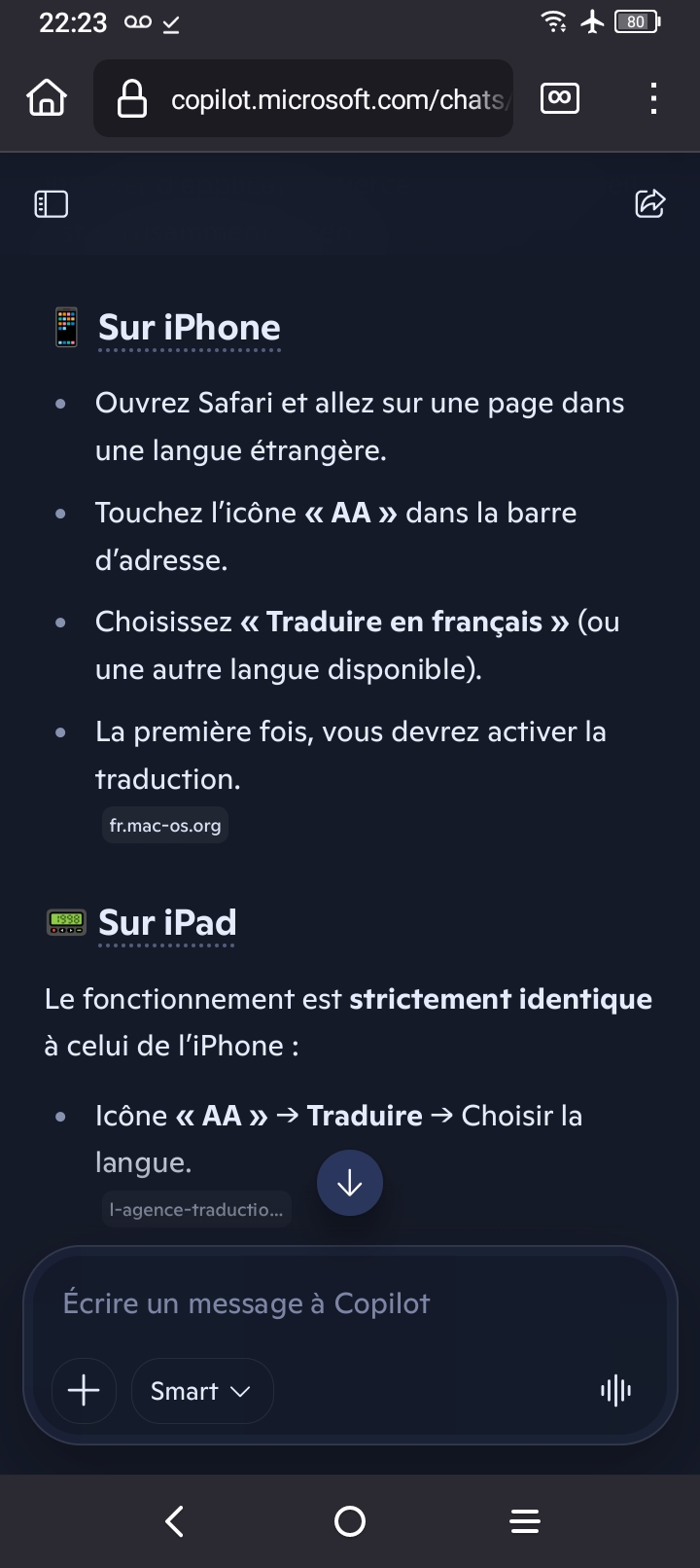Start voice mode with the waveform icon
This screenshot has height=1568, width=700.
click(615, 1391)
